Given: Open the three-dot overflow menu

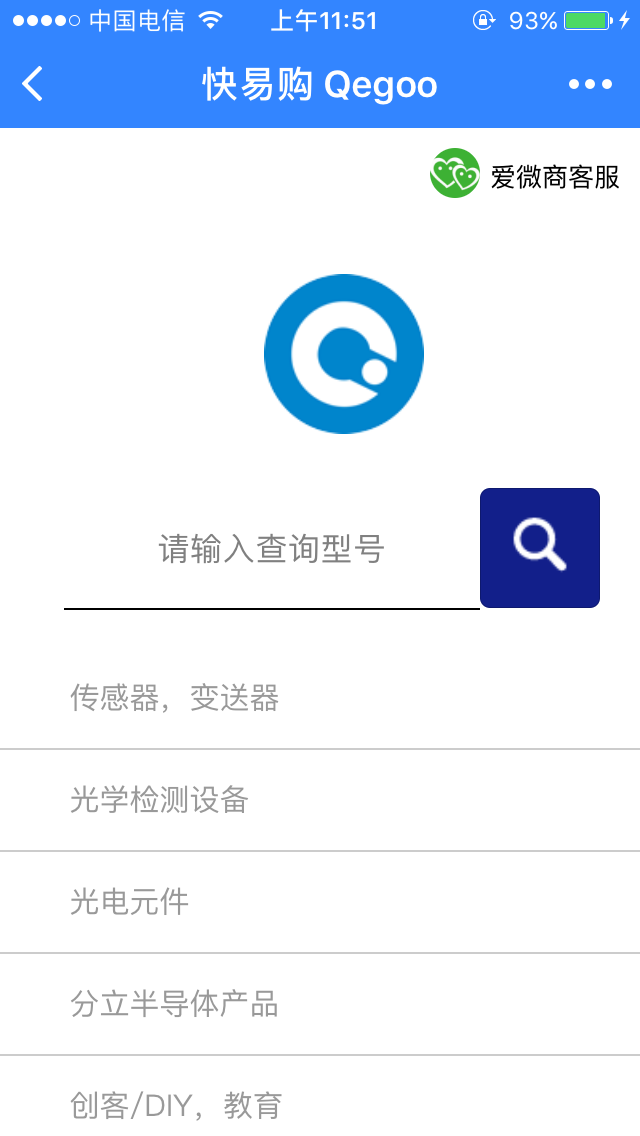Looking at the screenshot, I should (590, 84).
